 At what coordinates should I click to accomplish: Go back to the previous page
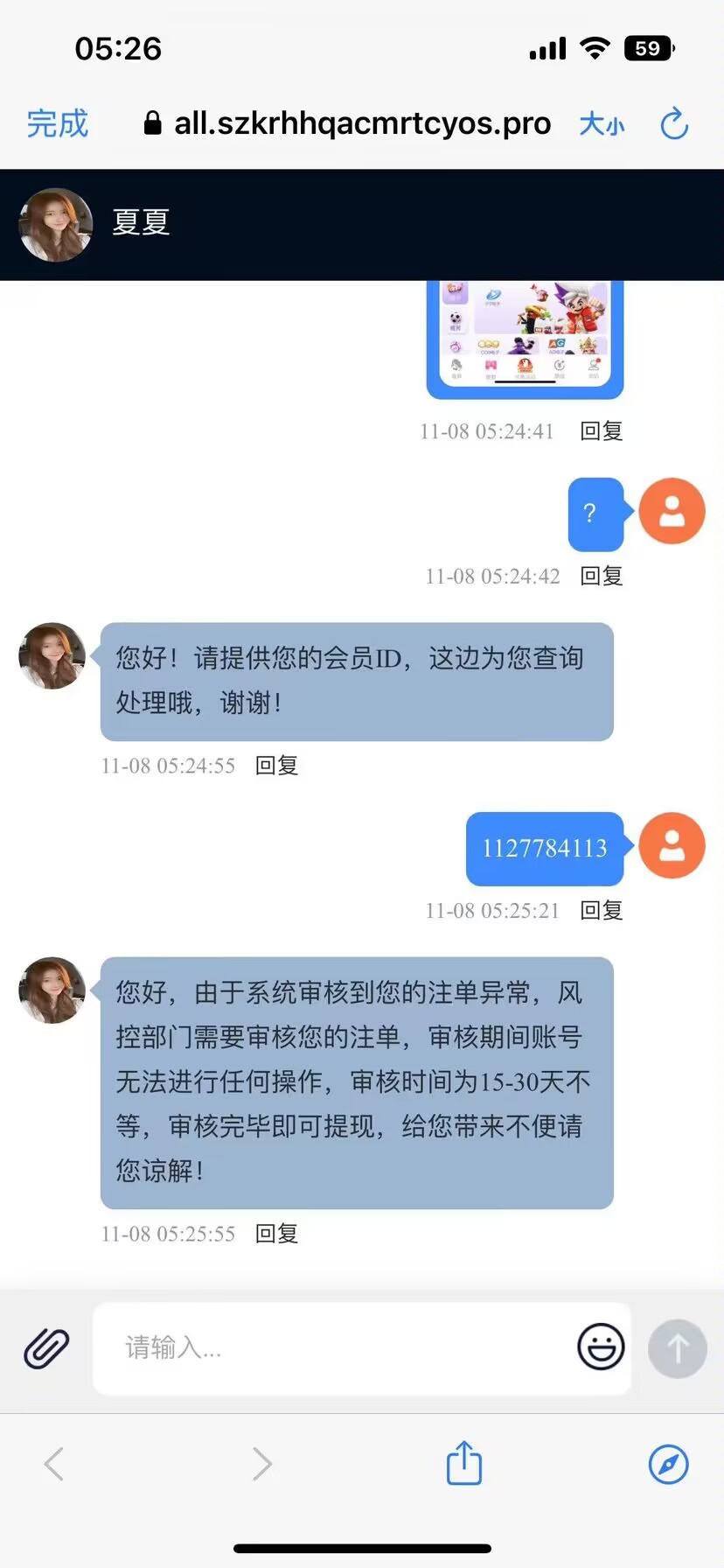[54, 1464]
